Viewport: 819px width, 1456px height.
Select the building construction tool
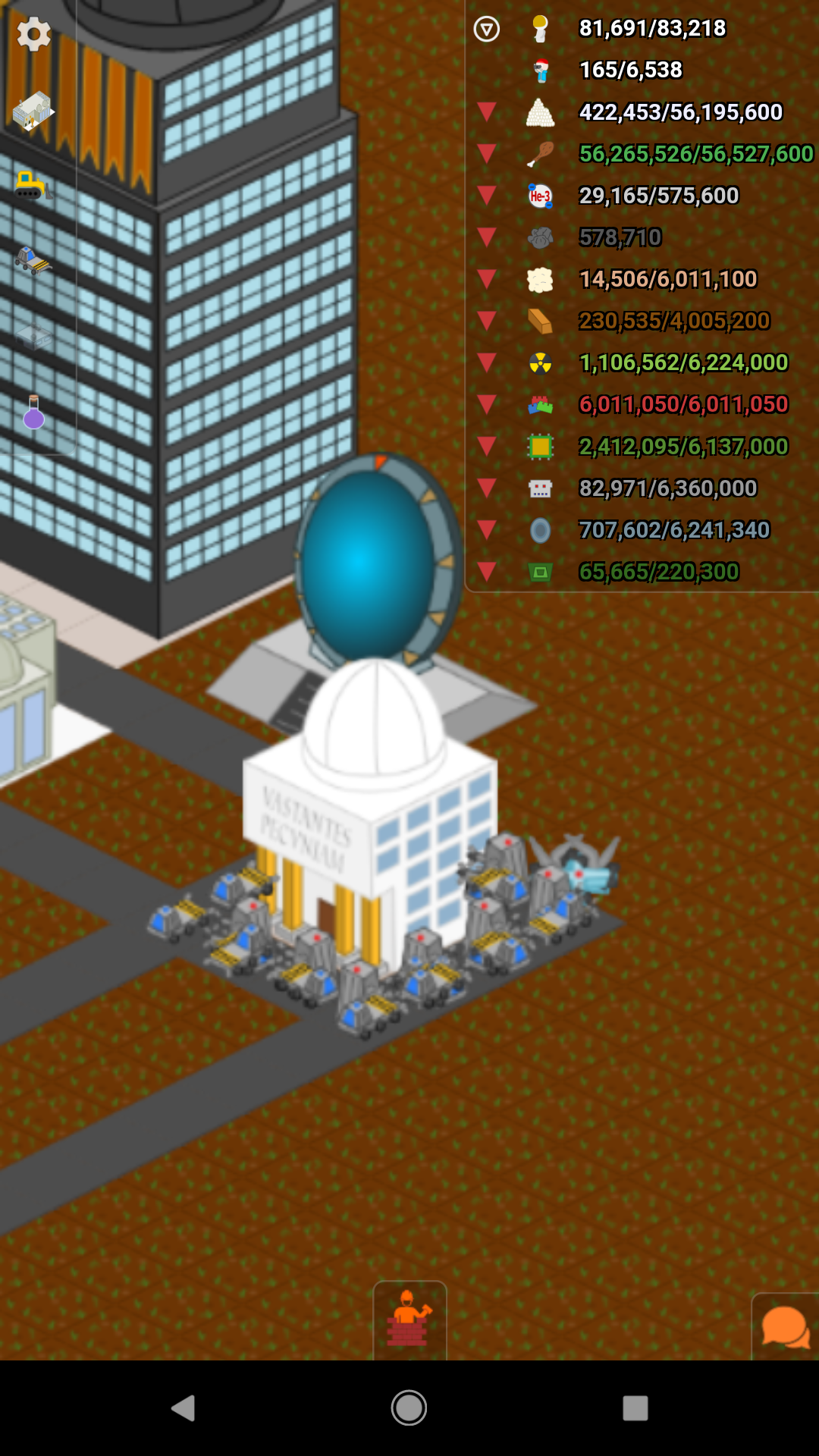[x=33, y=111]
